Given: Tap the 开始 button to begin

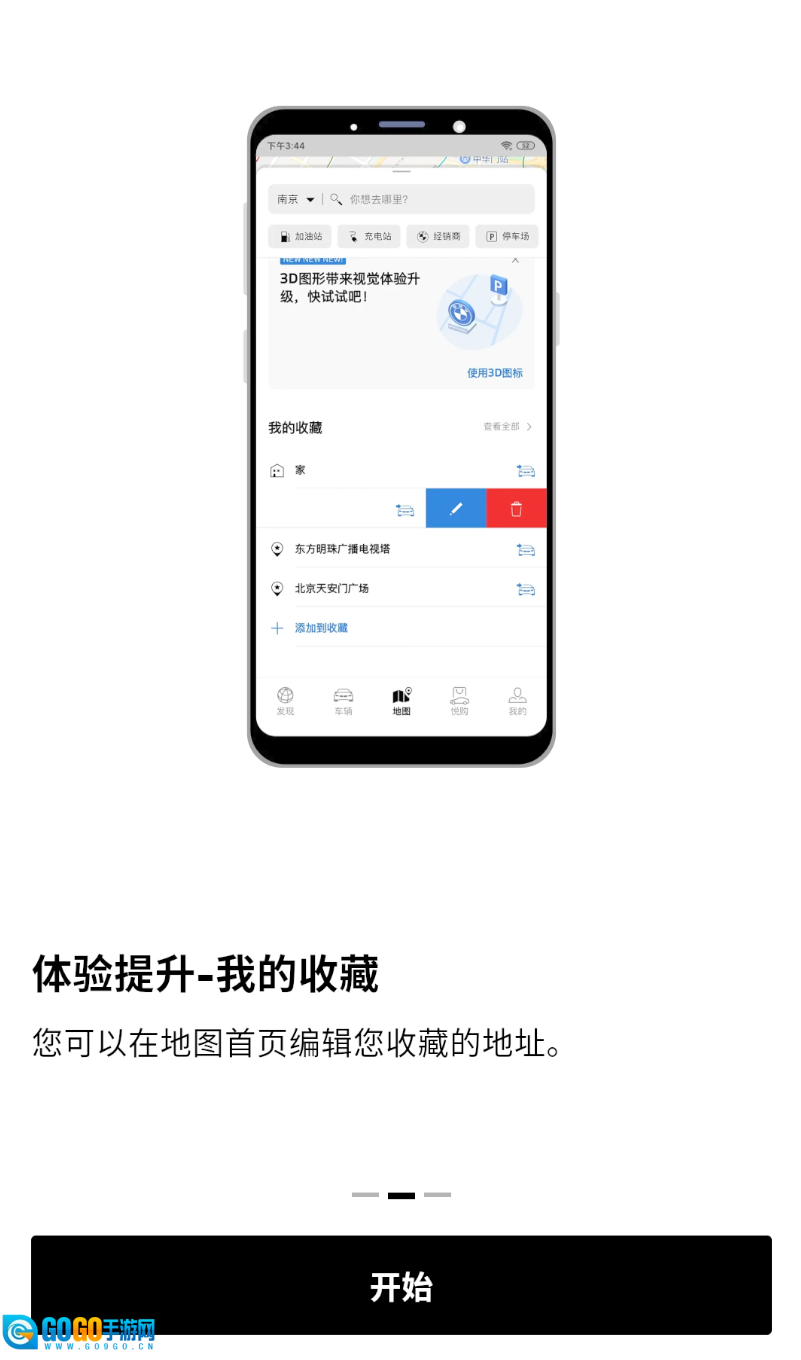Looking at the screenshot, I should pyautogui.click(x=401, y=1285).
